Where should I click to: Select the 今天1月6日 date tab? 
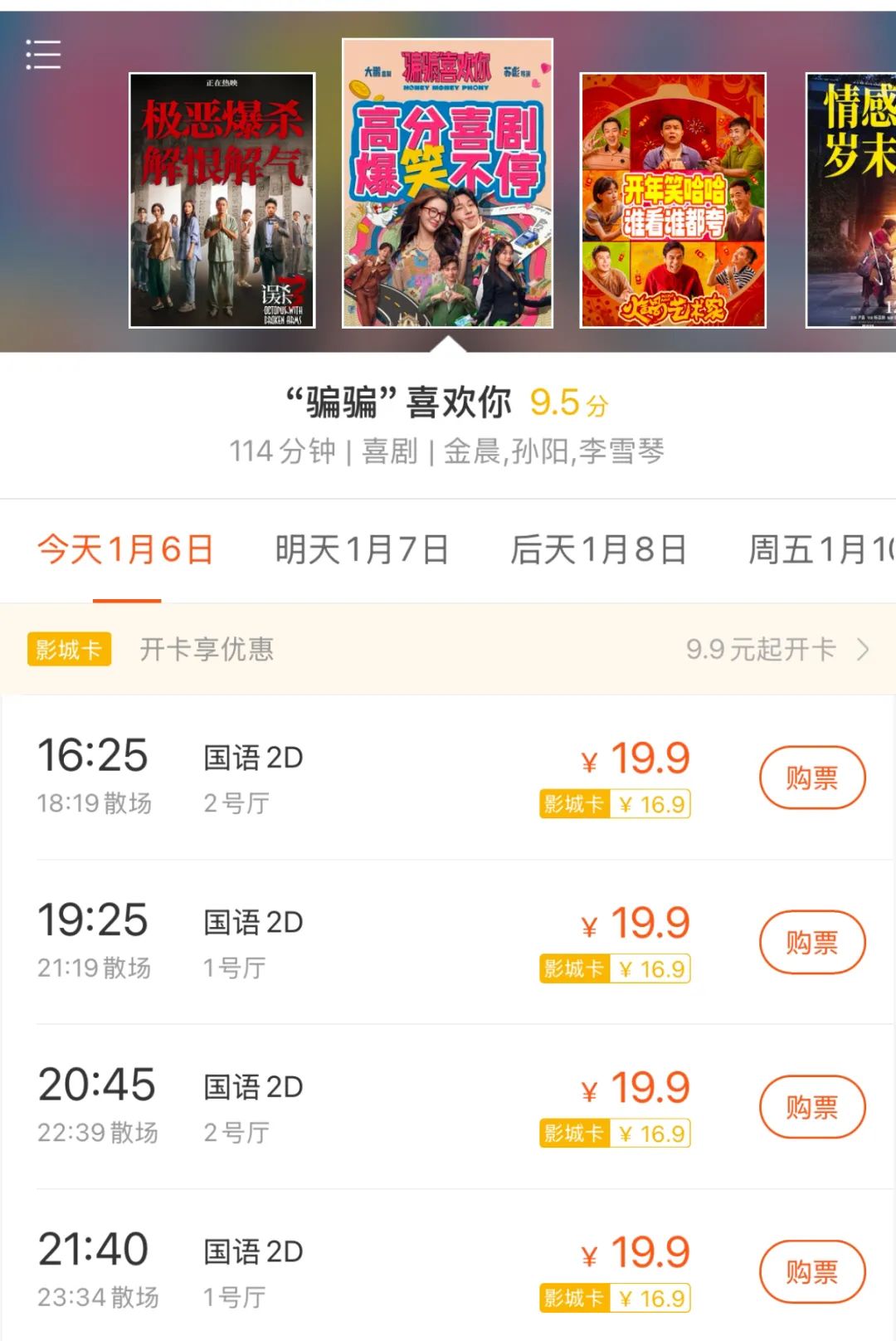(126, 549)
